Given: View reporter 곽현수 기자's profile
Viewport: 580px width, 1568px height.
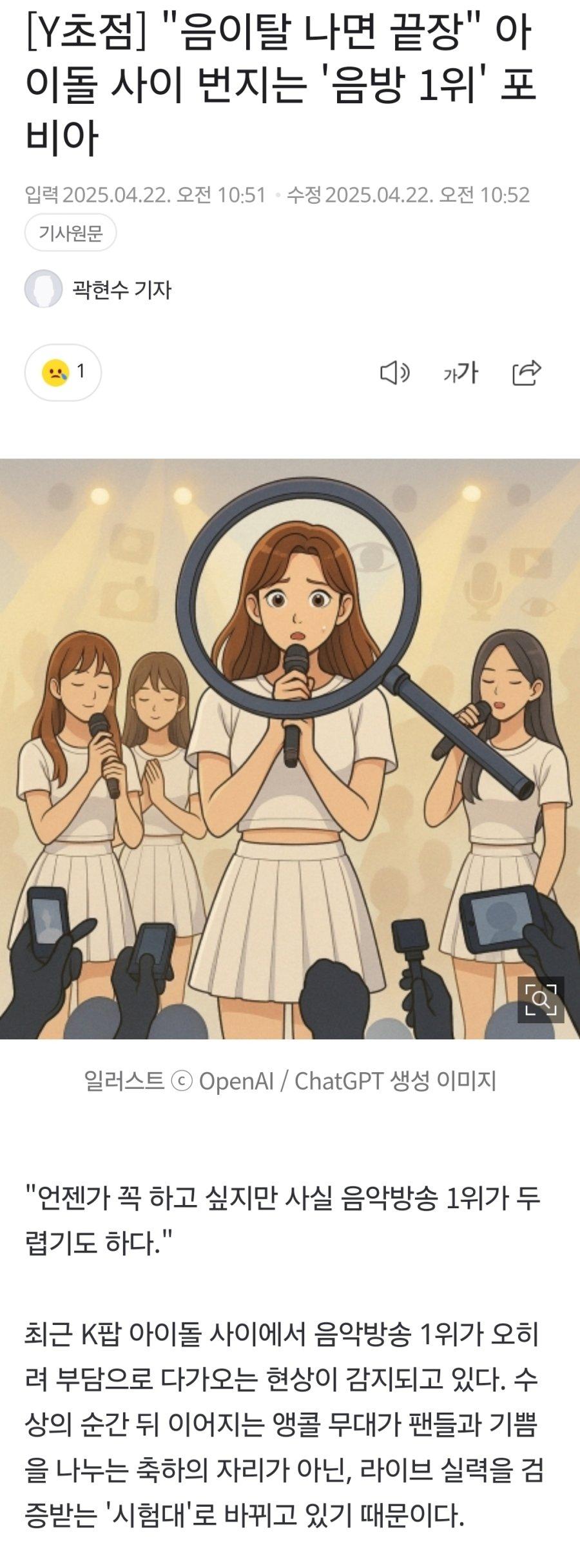Looking at the screenshot, I should point(121,289).
